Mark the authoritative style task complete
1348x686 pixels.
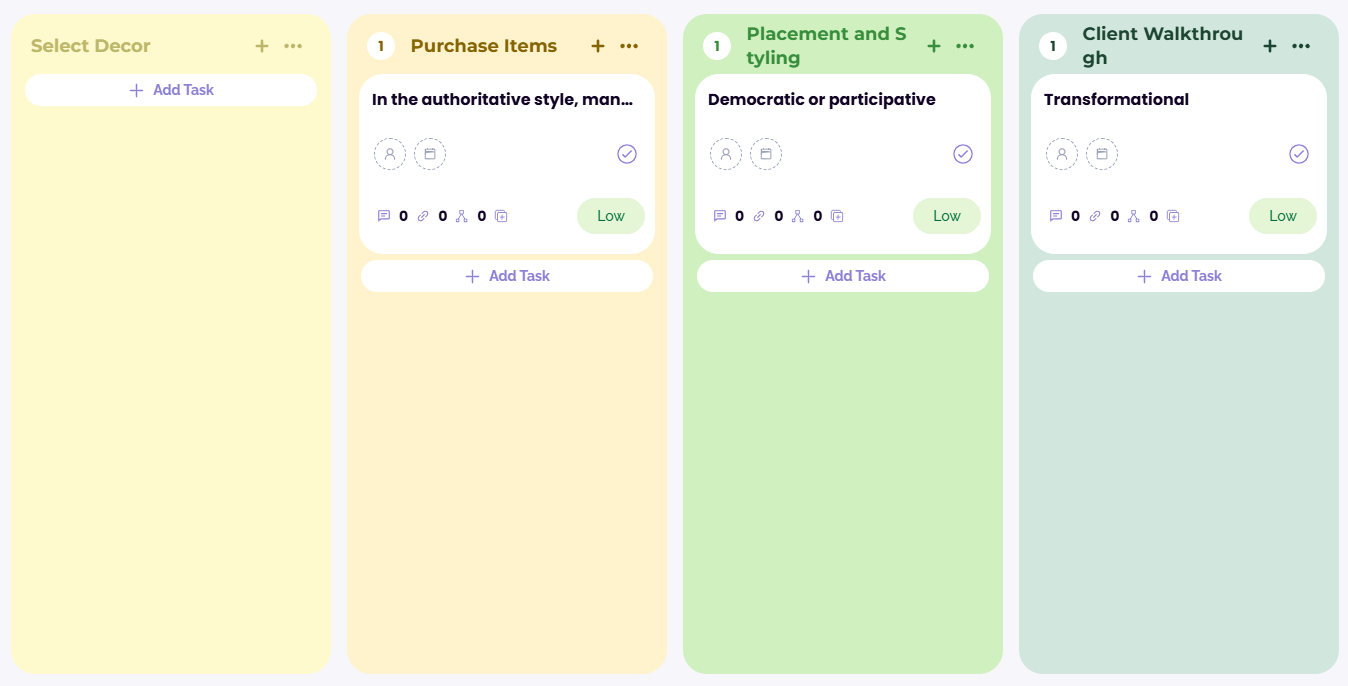(627, 154)
